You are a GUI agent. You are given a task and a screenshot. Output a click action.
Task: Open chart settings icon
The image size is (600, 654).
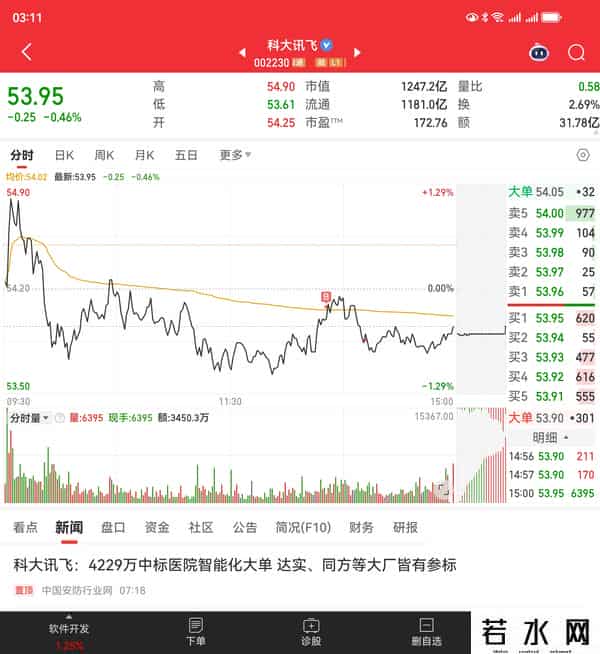[583, 155]
